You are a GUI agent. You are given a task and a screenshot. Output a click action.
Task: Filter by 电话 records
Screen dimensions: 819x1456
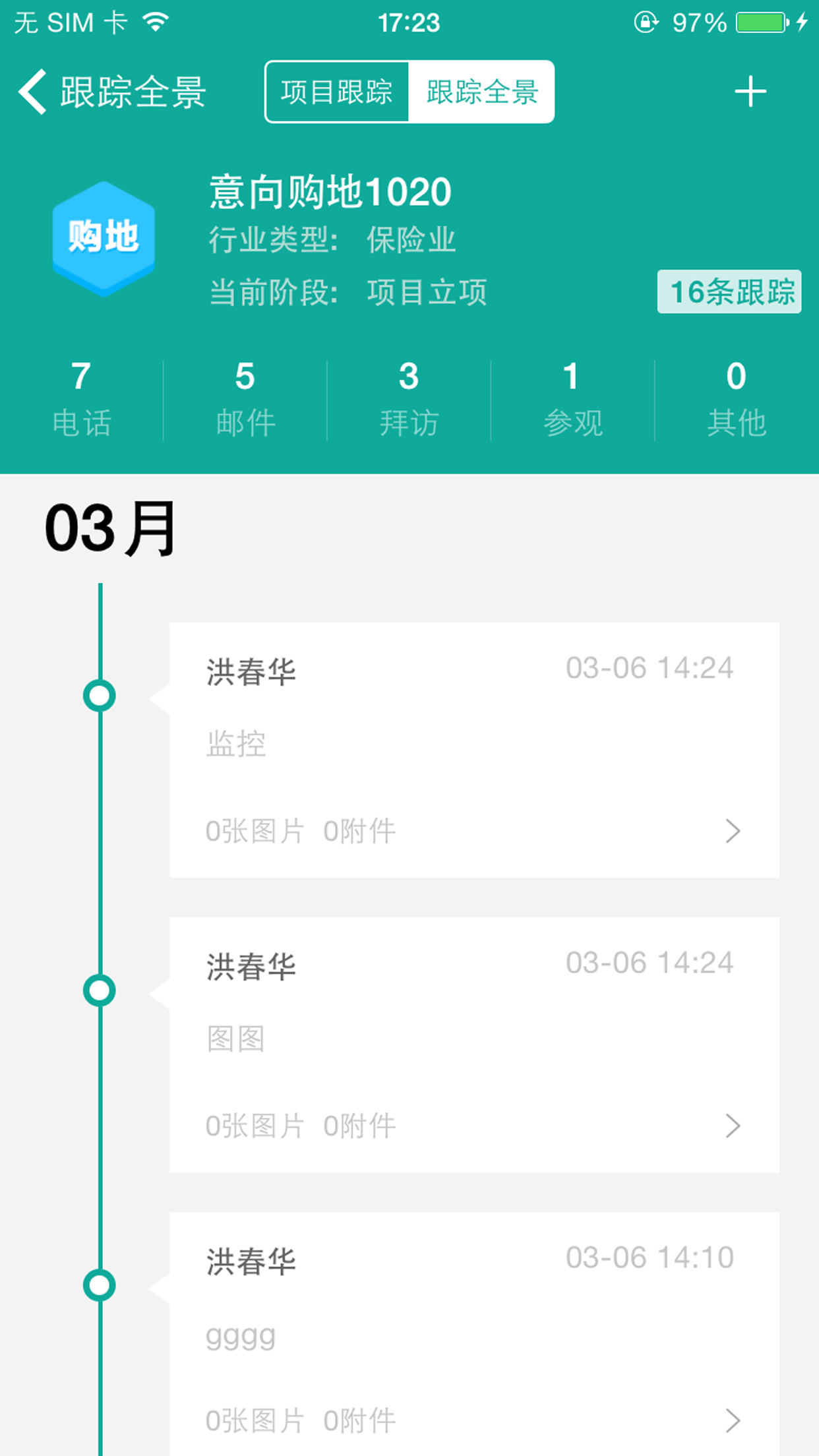81,400
